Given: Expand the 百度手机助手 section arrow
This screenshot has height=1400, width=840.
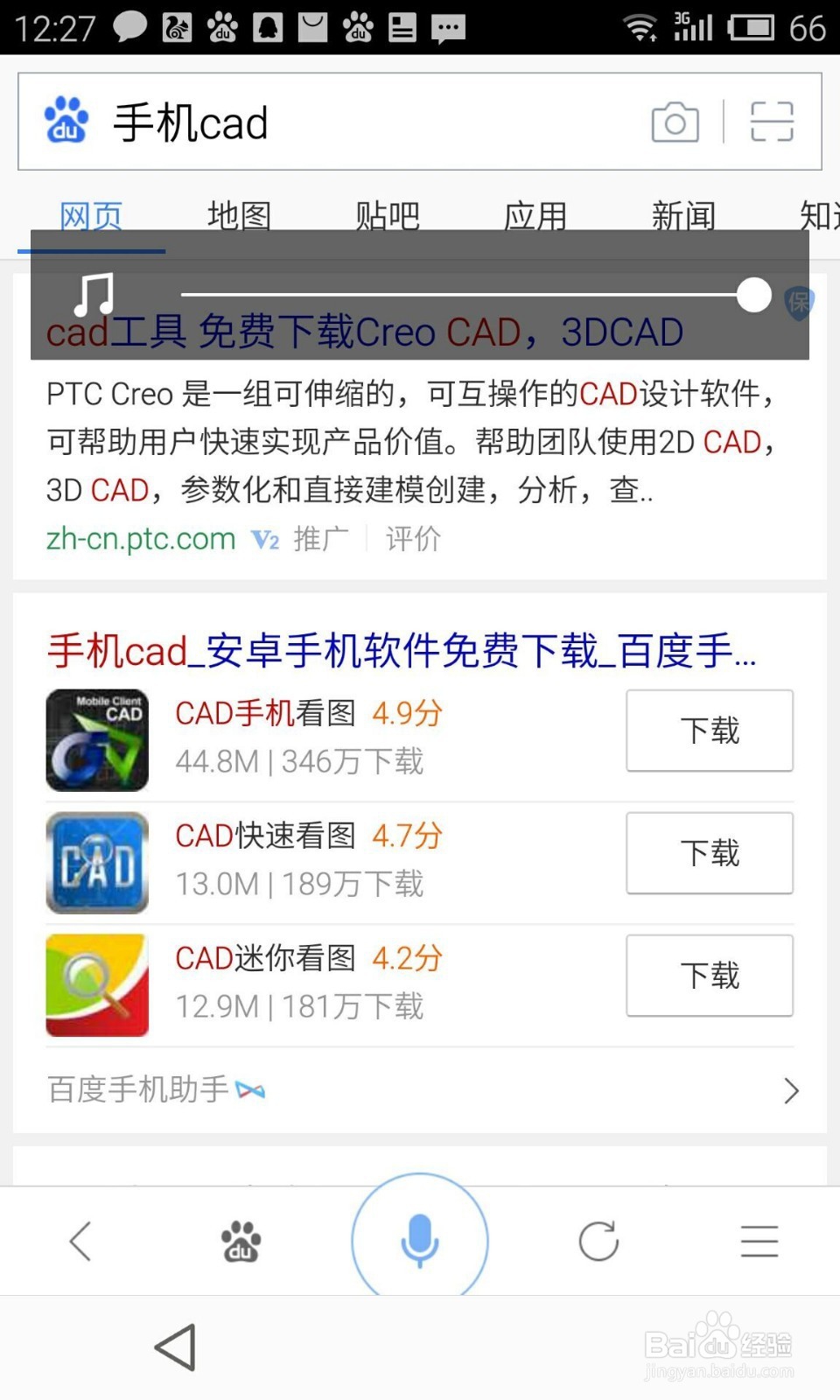Looking at the screenshot, I should pyautogui.click(x=791, y=1091).
